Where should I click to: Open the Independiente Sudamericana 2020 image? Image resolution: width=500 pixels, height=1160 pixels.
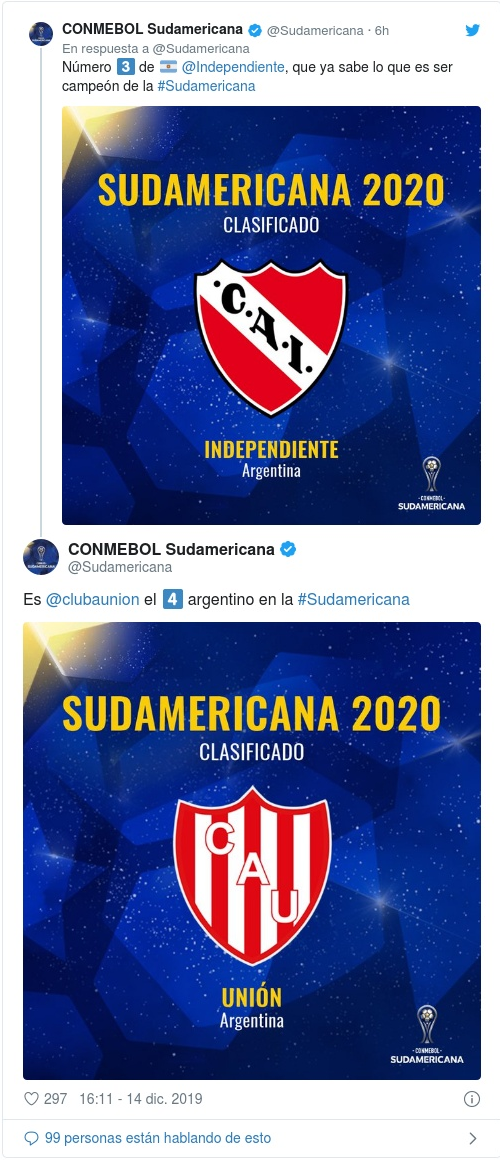pyautogui.click(x=271, y=315)
